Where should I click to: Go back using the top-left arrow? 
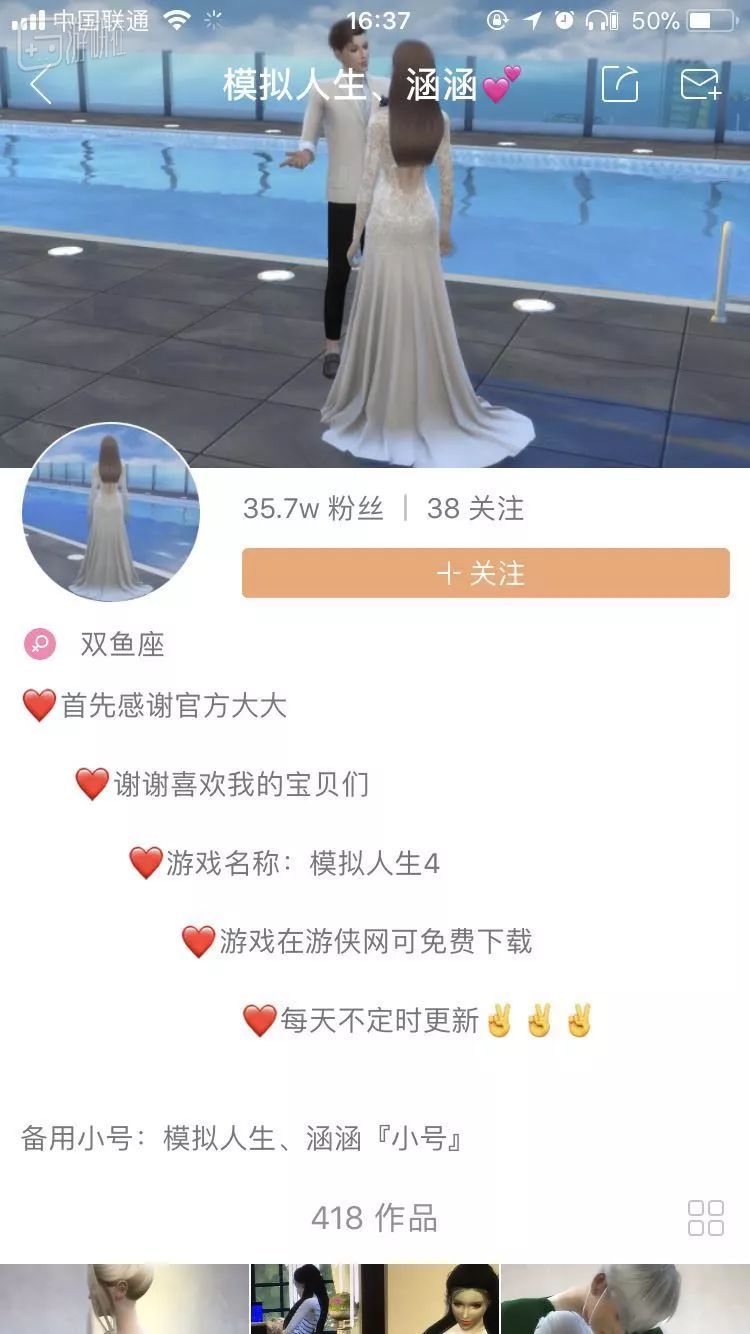pos(40,86)
